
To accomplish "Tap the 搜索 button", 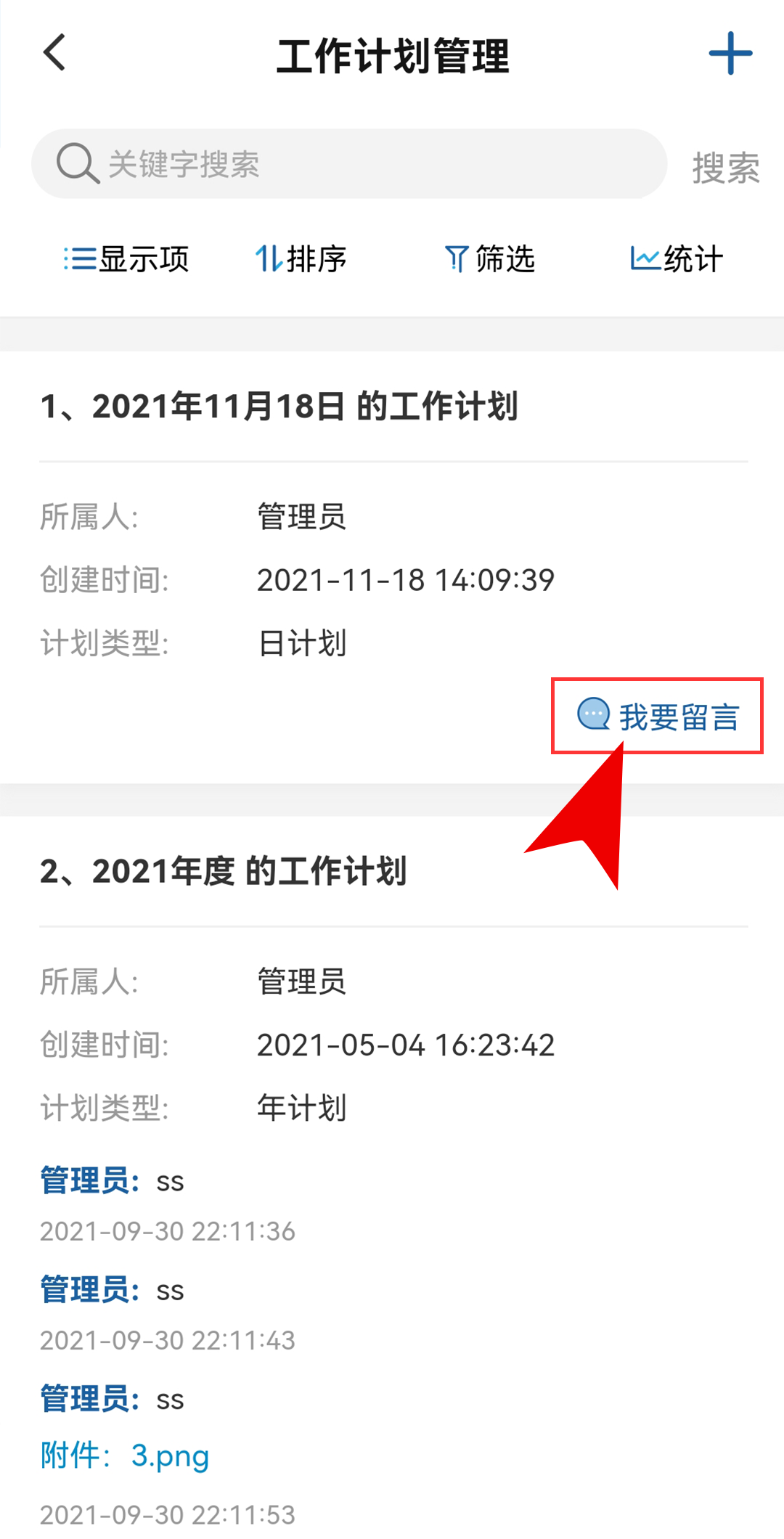I will [725, 168].
